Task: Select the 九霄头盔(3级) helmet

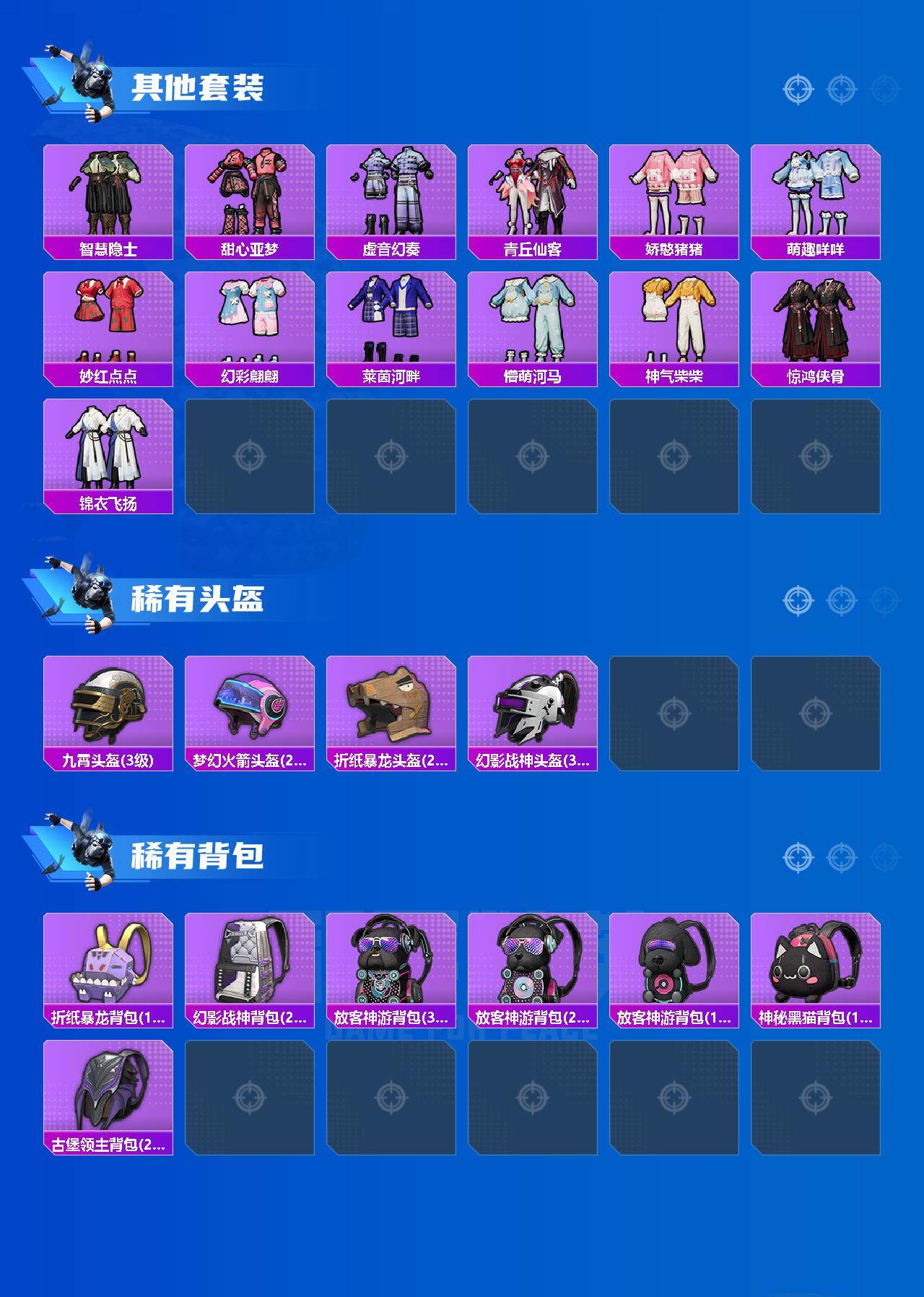Action: (x=109, y=704)
